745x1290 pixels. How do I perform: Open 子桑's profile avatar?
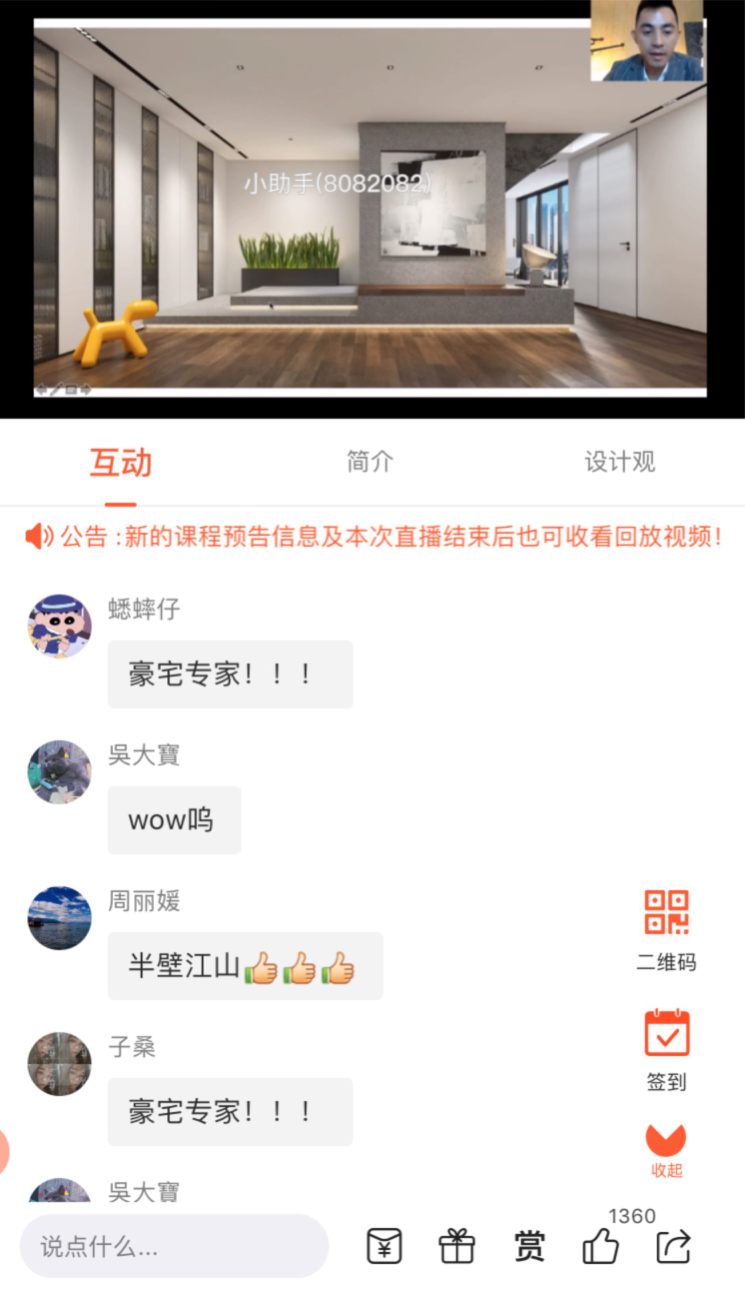click(59, 1064)
